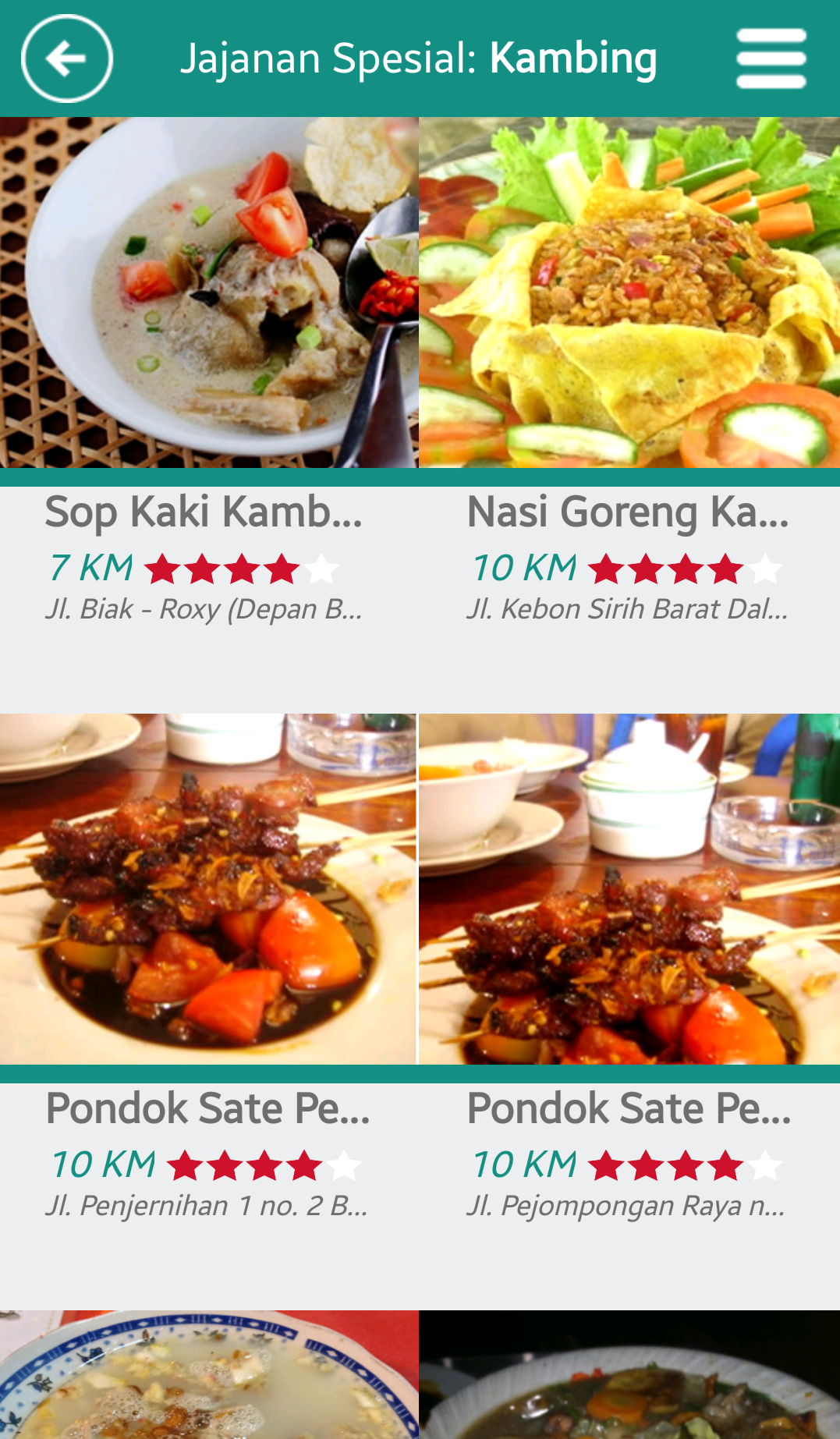Go back using the arrow icon
840x1439 pixels.
(x=67, y=58)
